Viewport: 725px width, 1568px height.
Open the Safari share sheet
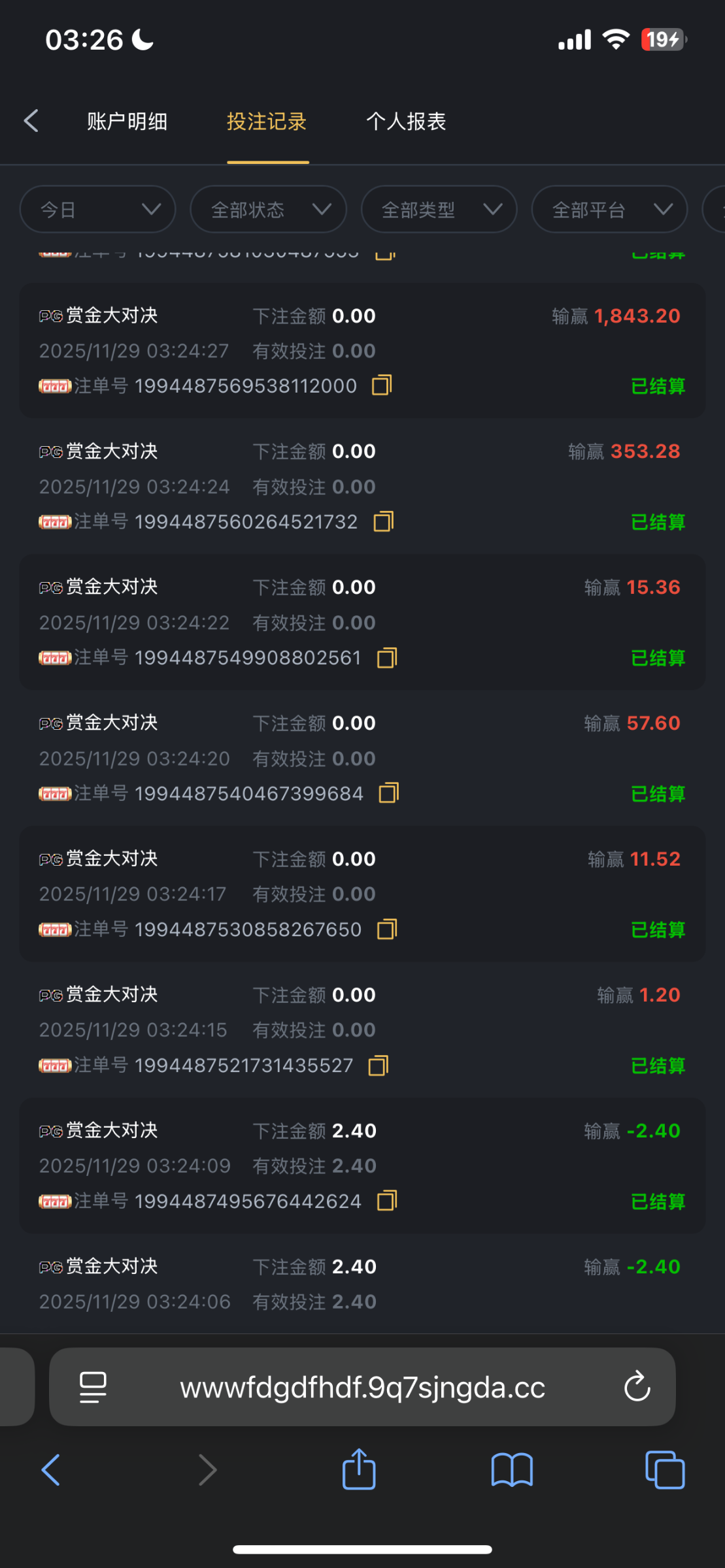359,1470
